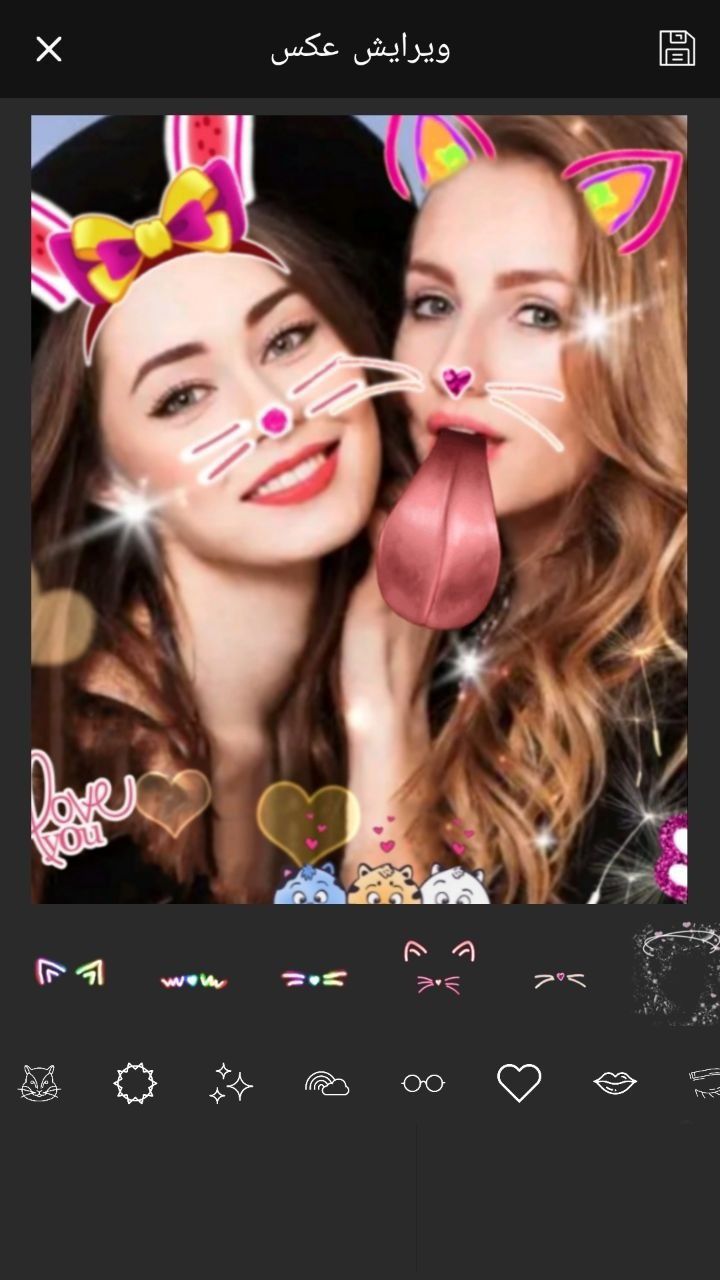The image size is (720, 1280).
Task: Open the sparkles sticker category
Action: (x=231, y=1083)
